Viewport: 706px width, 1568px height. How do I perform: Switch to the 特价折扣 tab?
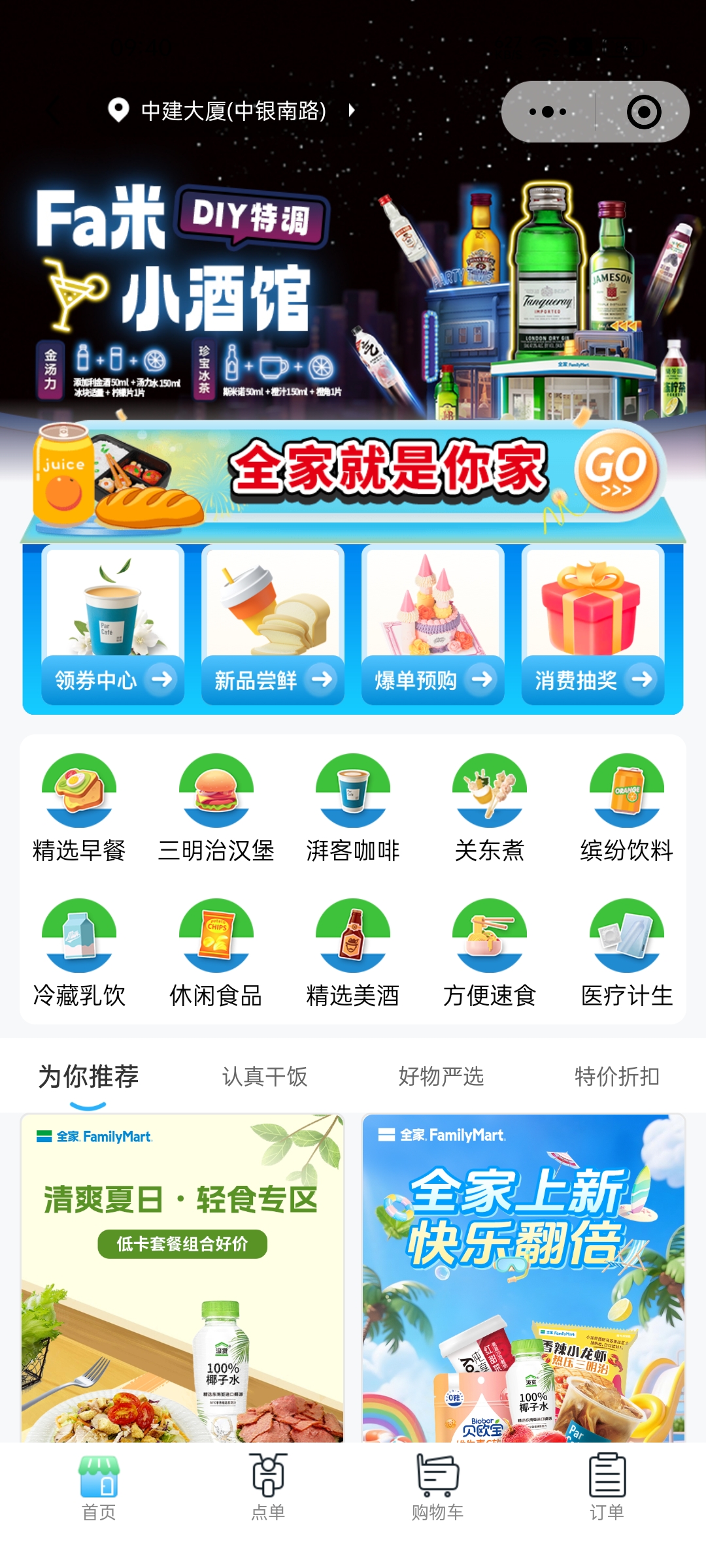pyautogui.click(x=617, y=1076)
